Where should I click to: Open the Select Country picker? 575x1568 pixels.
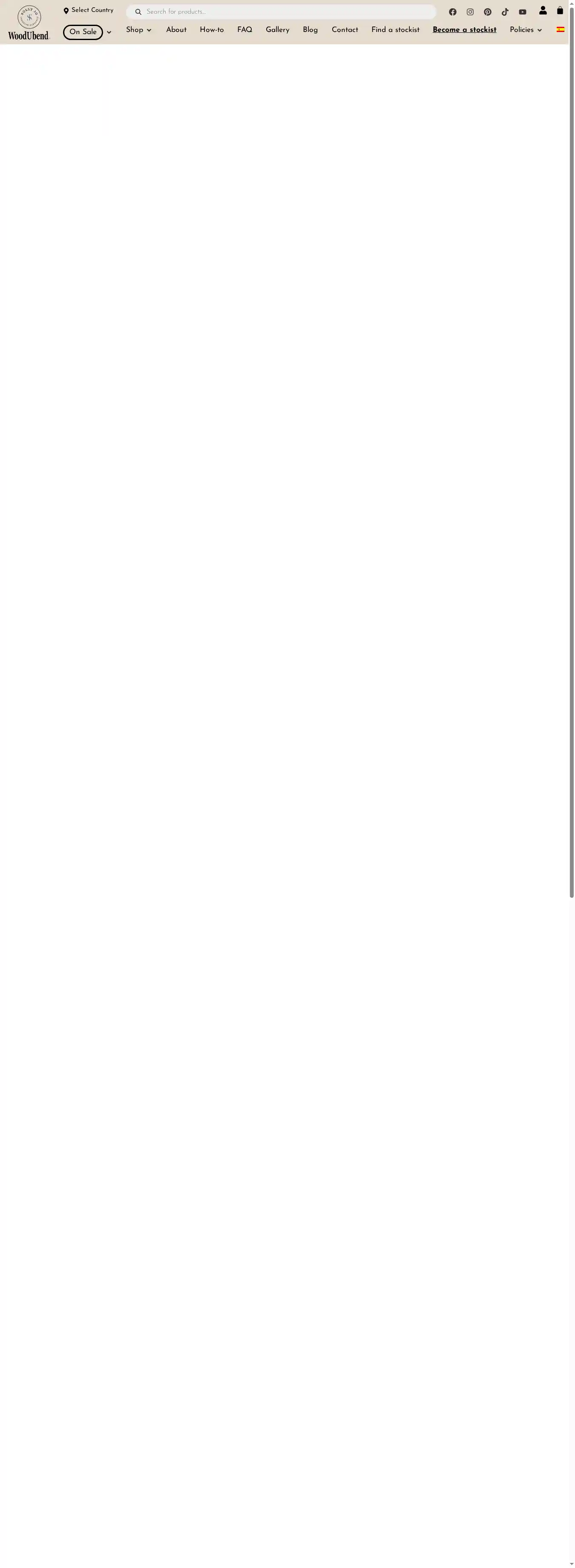[88, 10]
